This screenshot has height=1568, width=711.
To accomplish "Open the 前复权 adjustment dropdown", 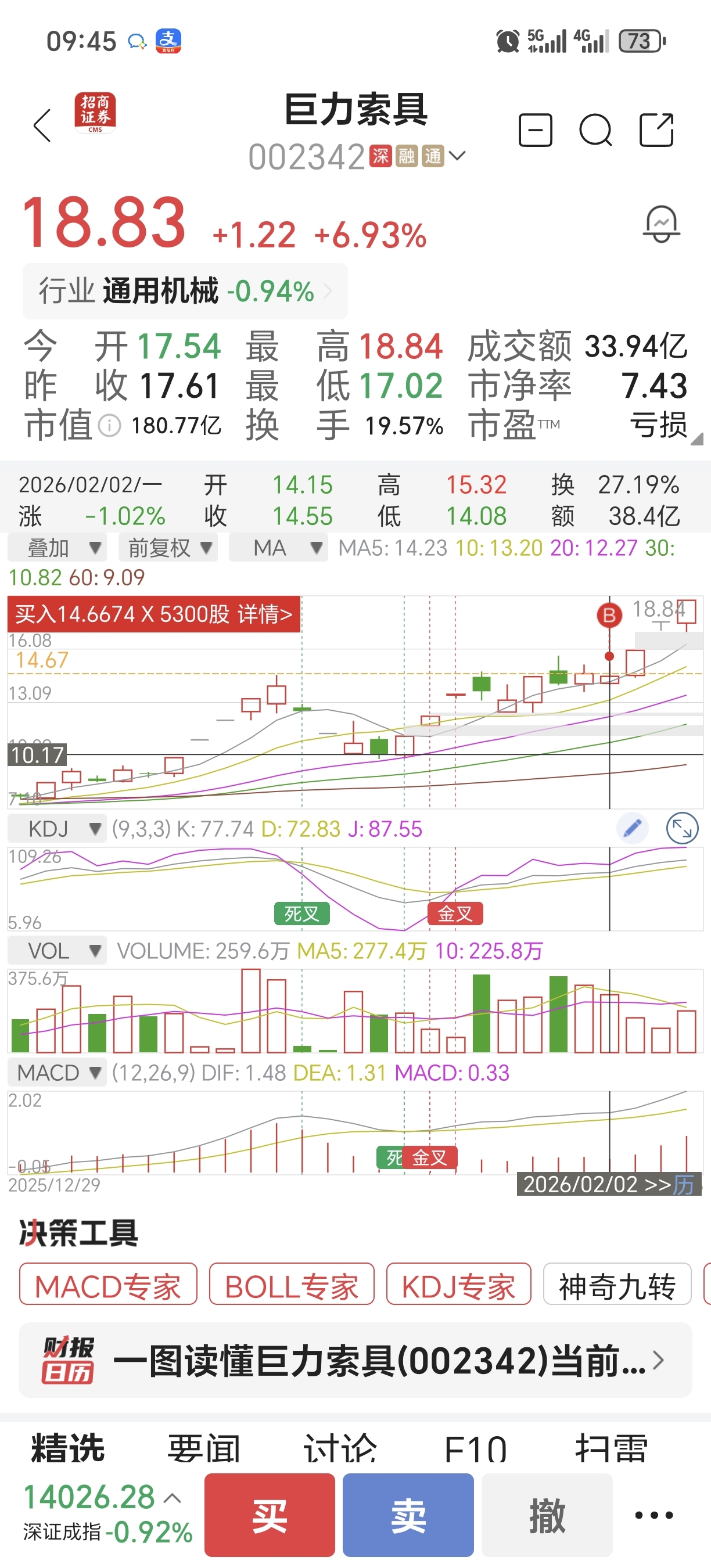I will (168, 548).
